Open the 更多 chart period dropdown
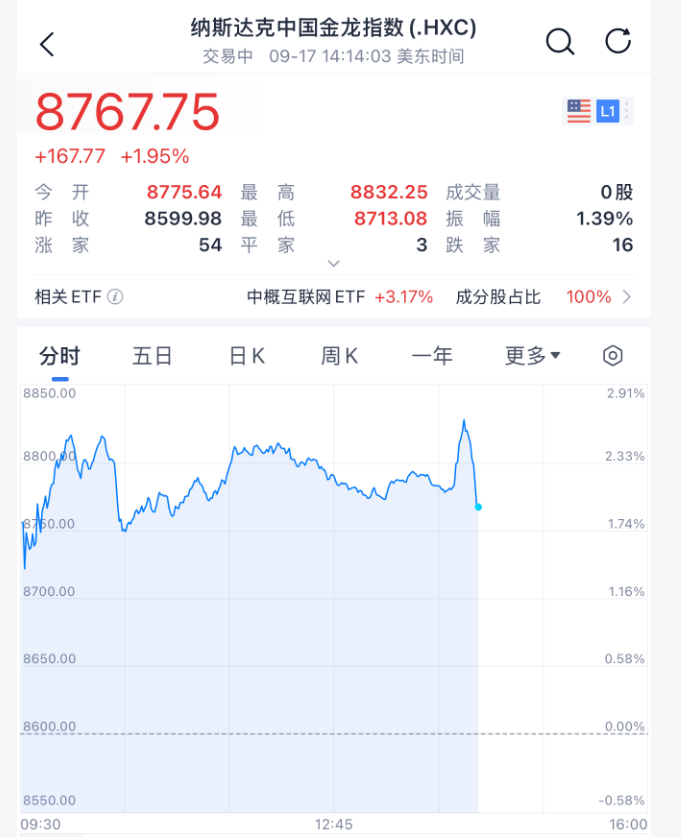The image size is (681, 837). click(532, 356)
